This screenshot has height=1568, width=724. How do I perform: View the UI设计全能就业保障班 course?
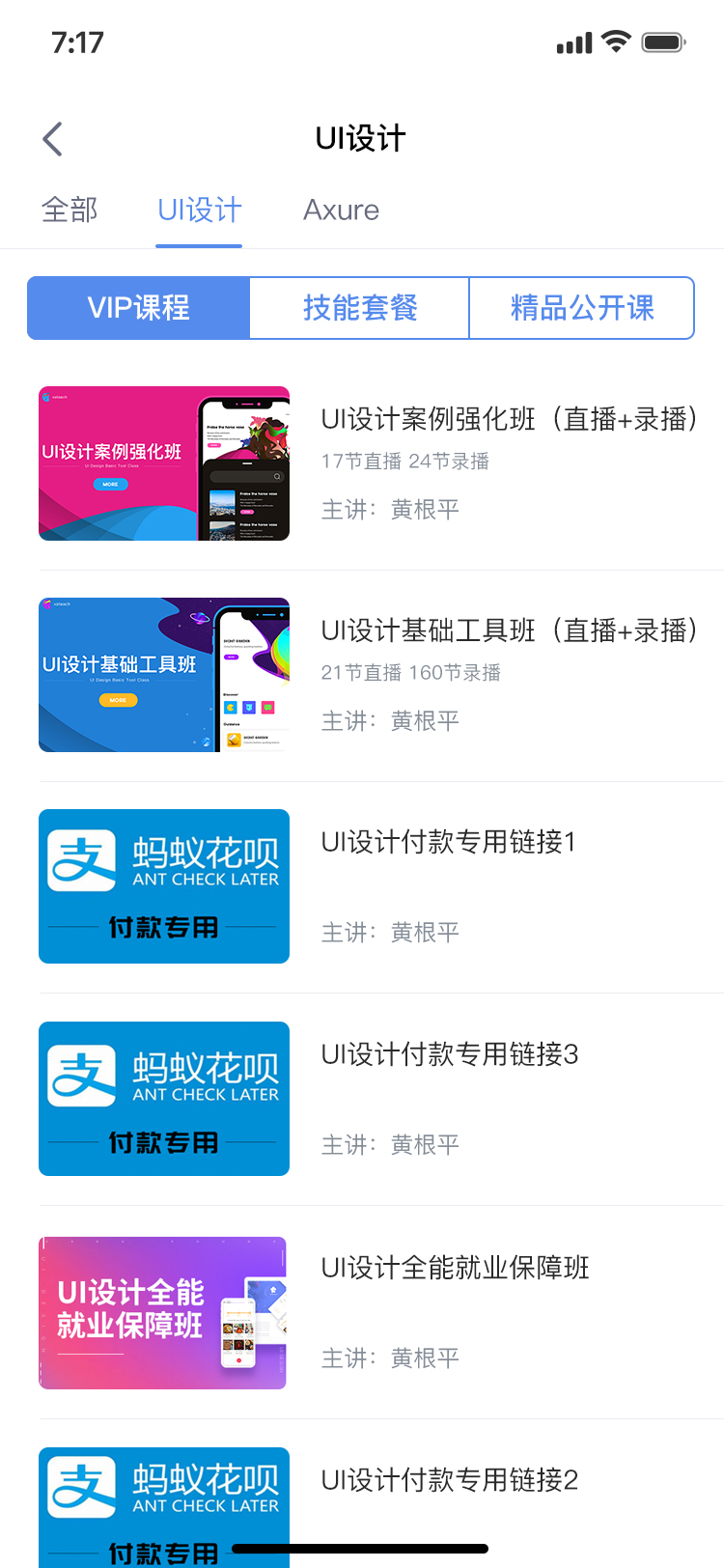[x=455, y=1268]
